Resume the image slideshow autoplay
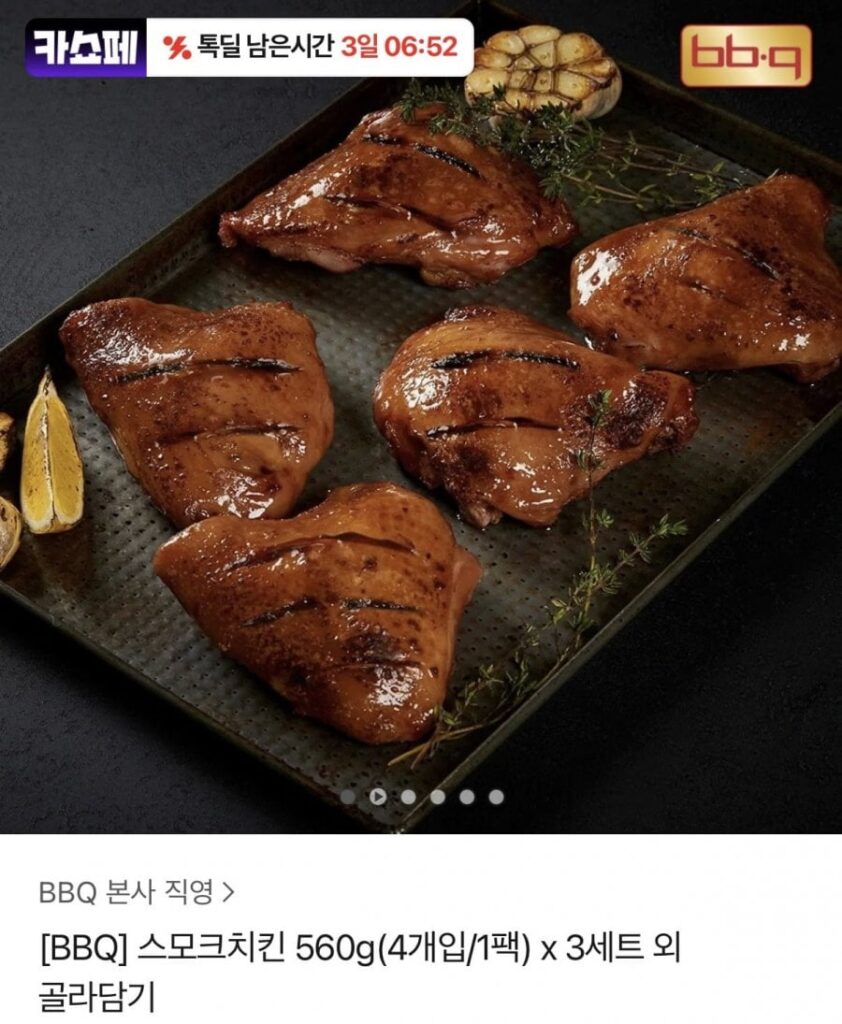 pyautogui.click(x=378, y=796)
